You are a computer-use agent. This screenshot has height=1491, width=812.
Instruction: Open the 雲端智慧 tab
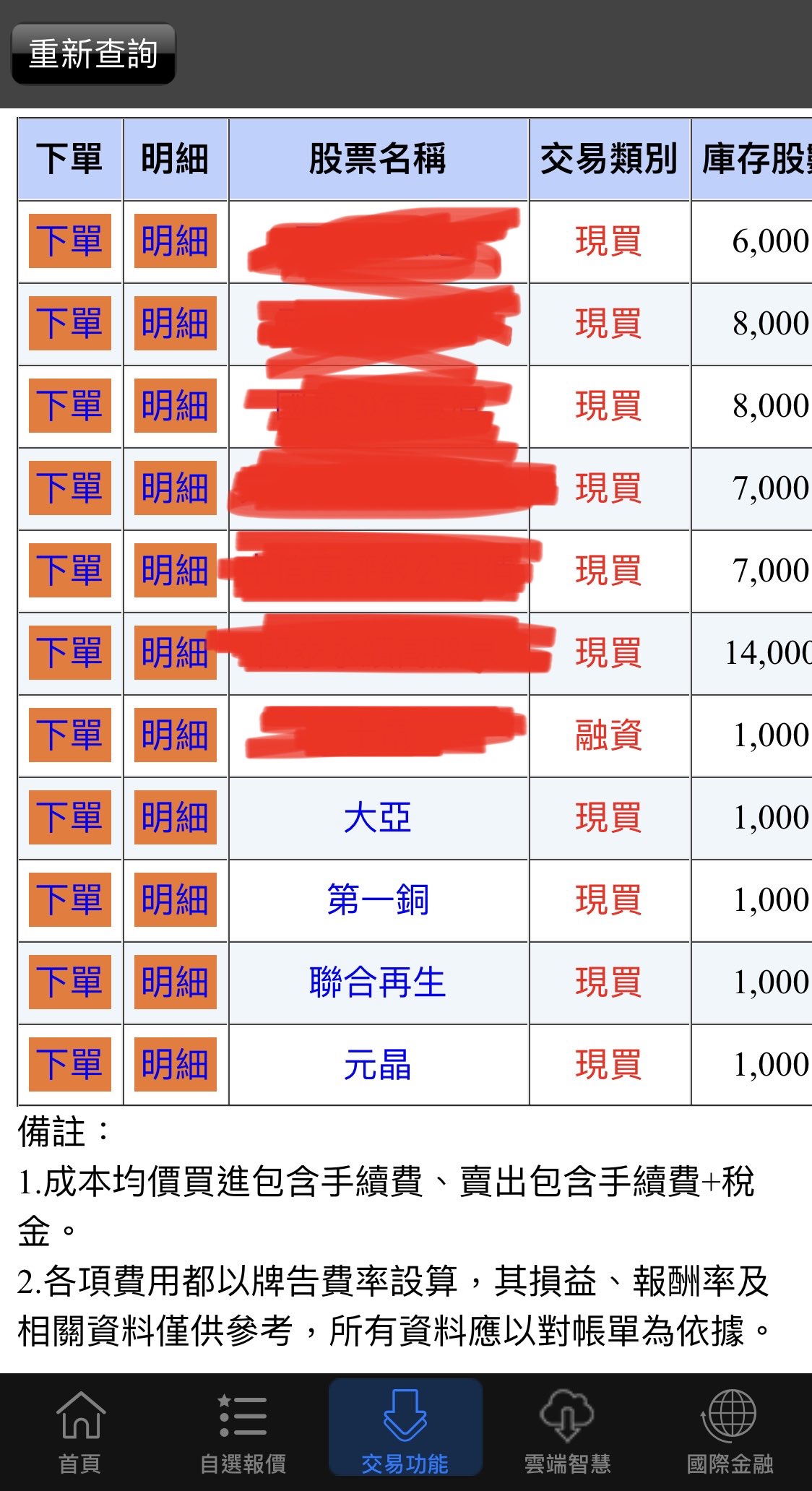click(x=568, y=1432)
